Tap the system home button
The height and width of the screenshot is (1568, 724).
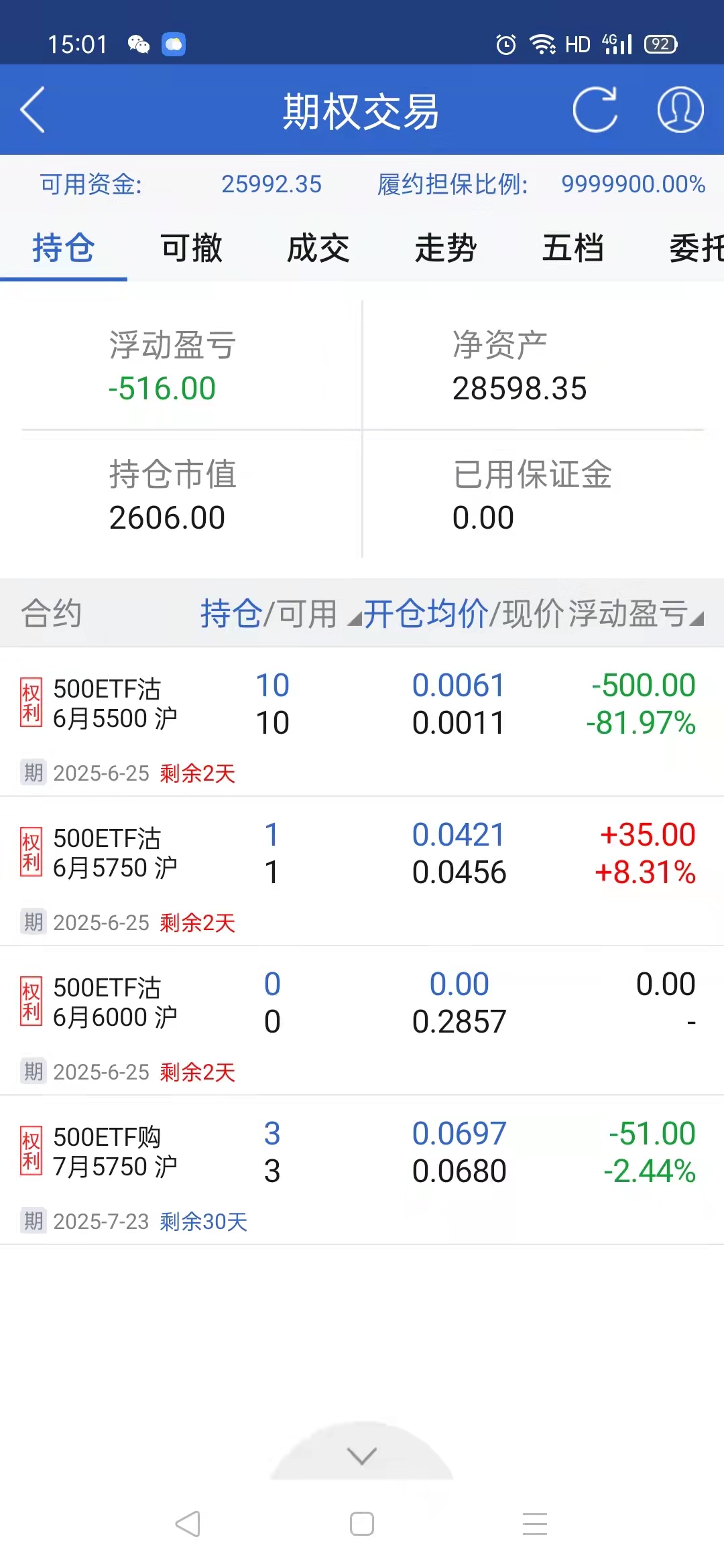(x=362, y=1524)
